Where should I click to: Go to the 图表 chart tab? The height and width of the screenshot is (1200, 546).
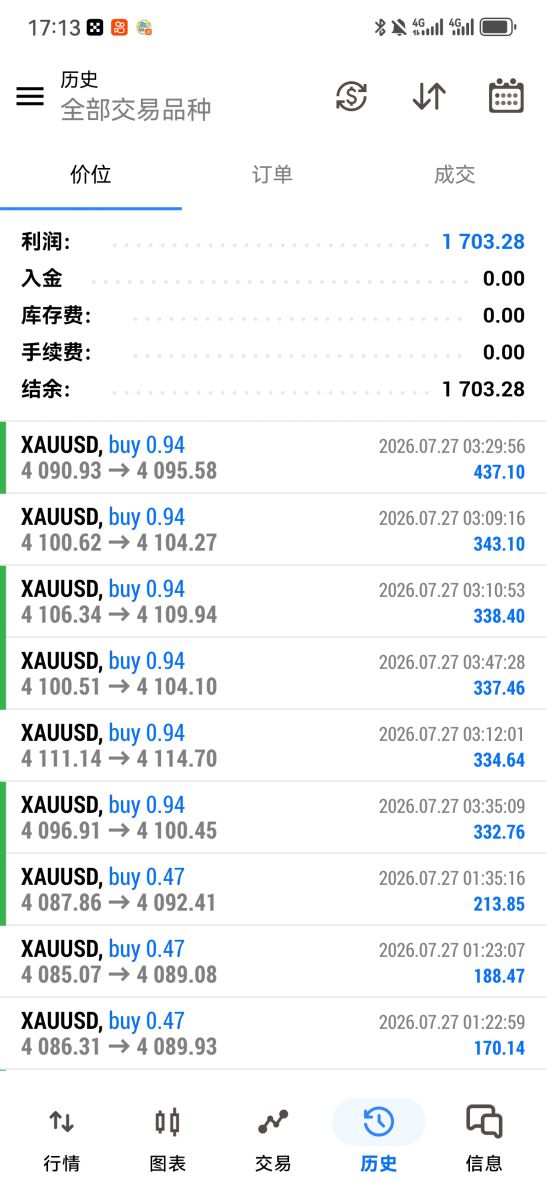tap(167, 1137)
